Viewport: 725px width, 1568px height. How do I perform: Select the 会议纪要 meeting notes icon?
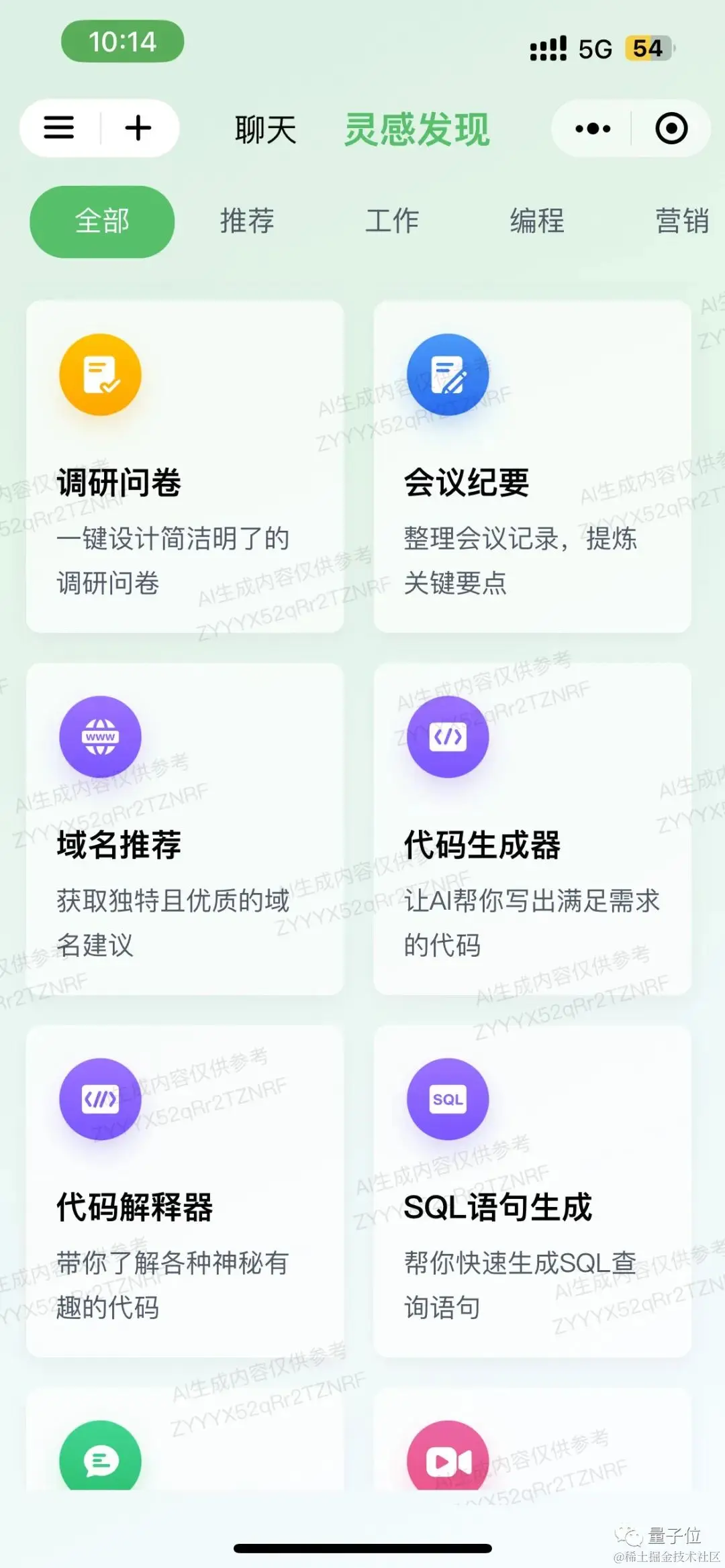pos(447,374)
